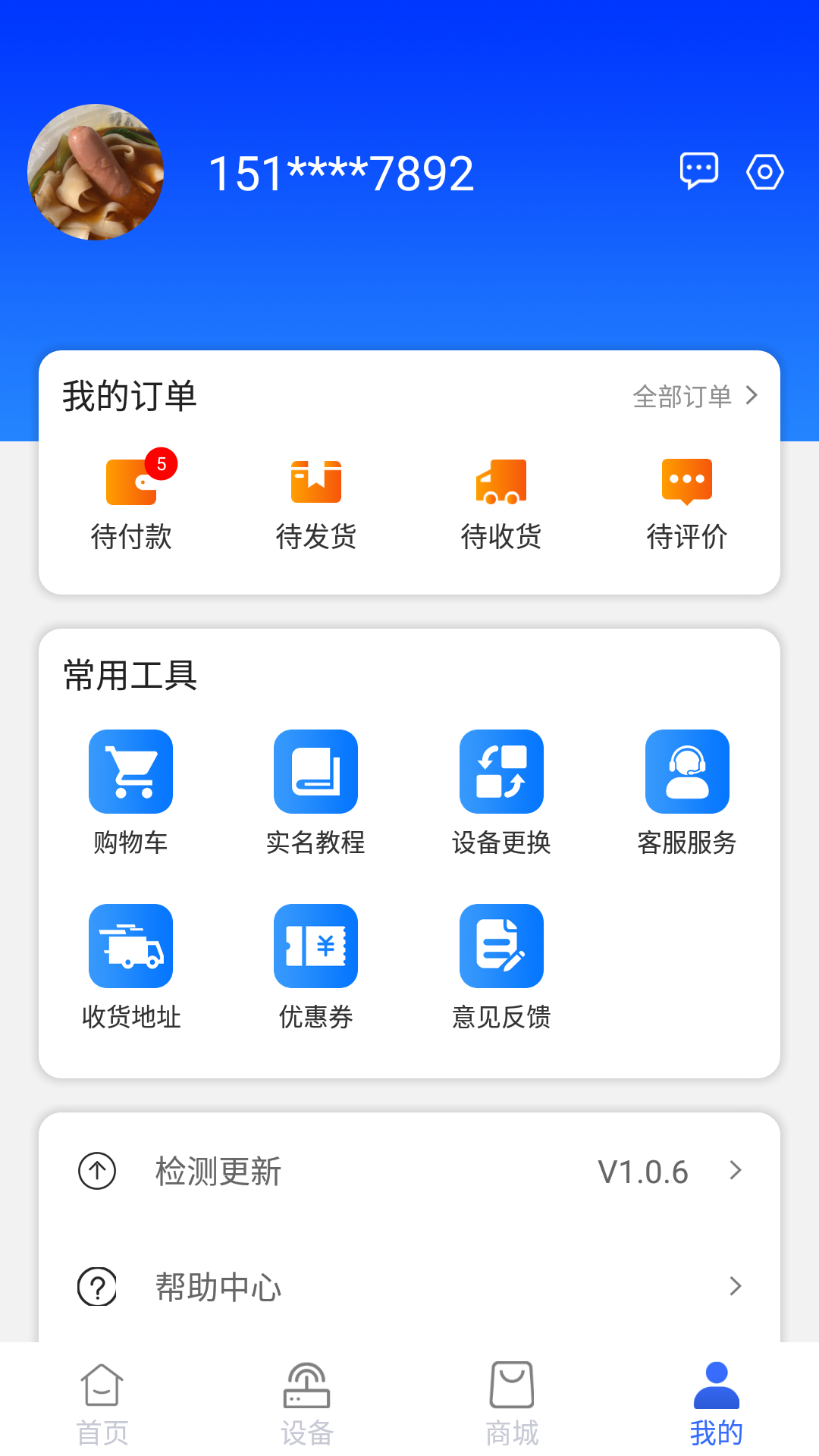
Task: Expand the 检测更新 update check row
Action: click(409, 1171)
